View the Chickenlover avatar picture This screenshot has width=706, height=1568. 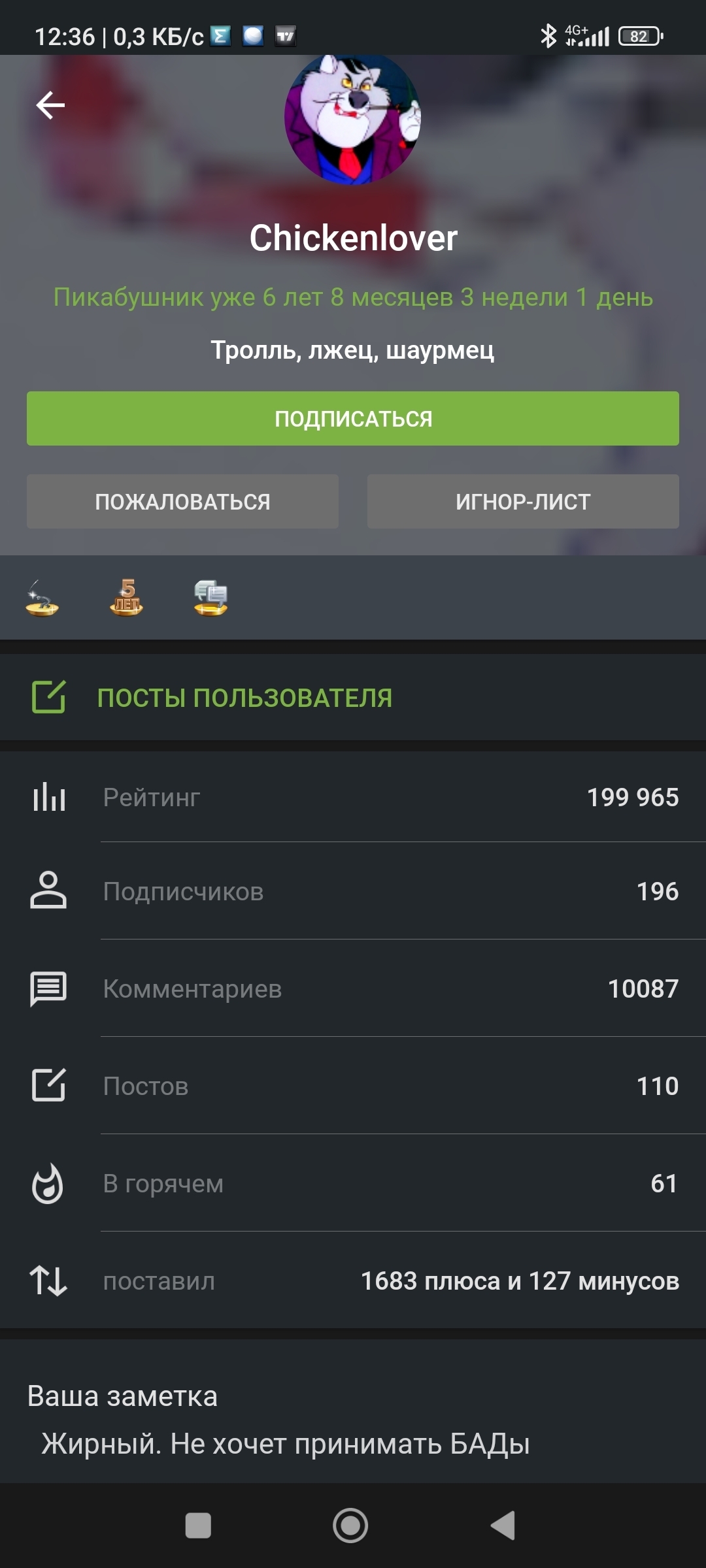coord(352,119)
